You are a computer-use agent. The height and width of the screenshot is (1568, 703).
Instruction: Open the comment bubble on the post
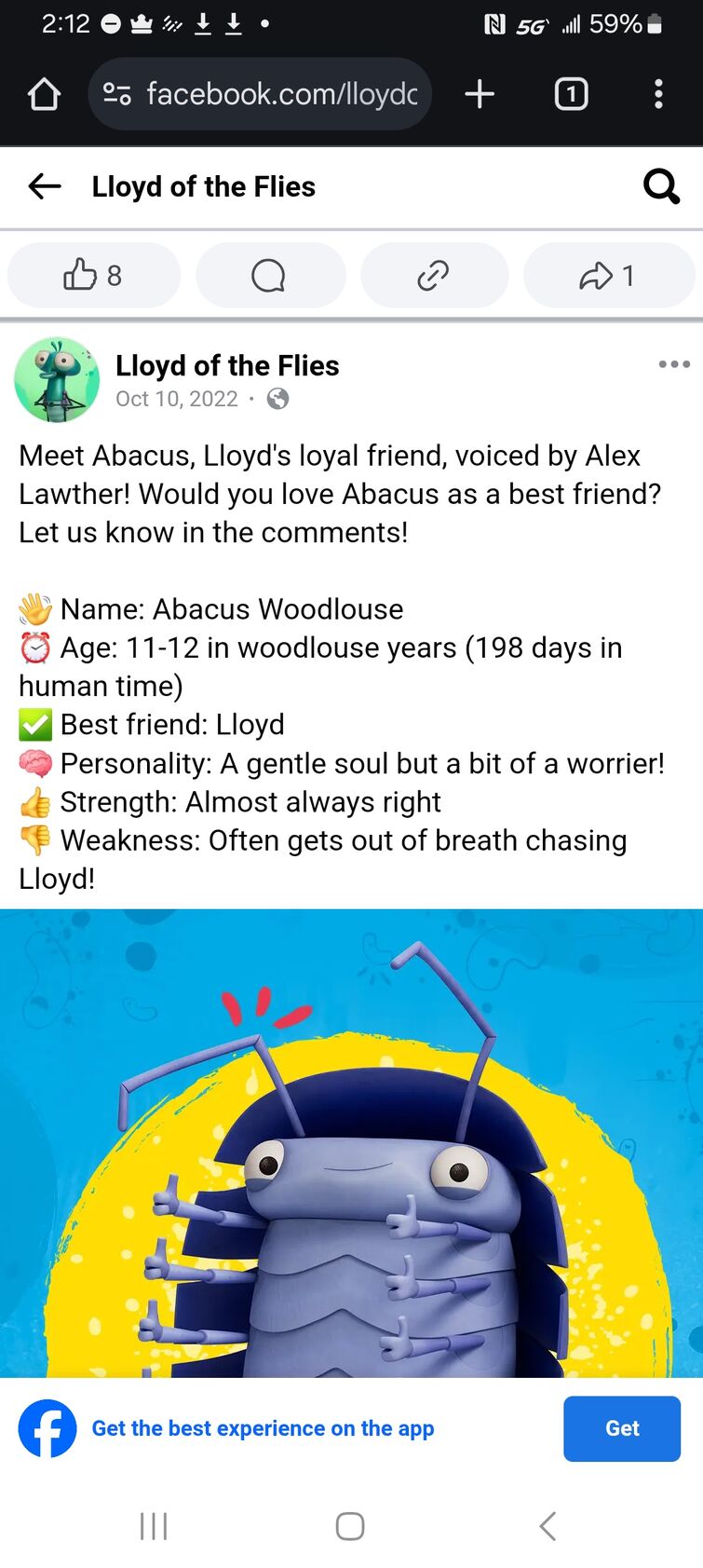pyautogui.click(x=269, y=276)
